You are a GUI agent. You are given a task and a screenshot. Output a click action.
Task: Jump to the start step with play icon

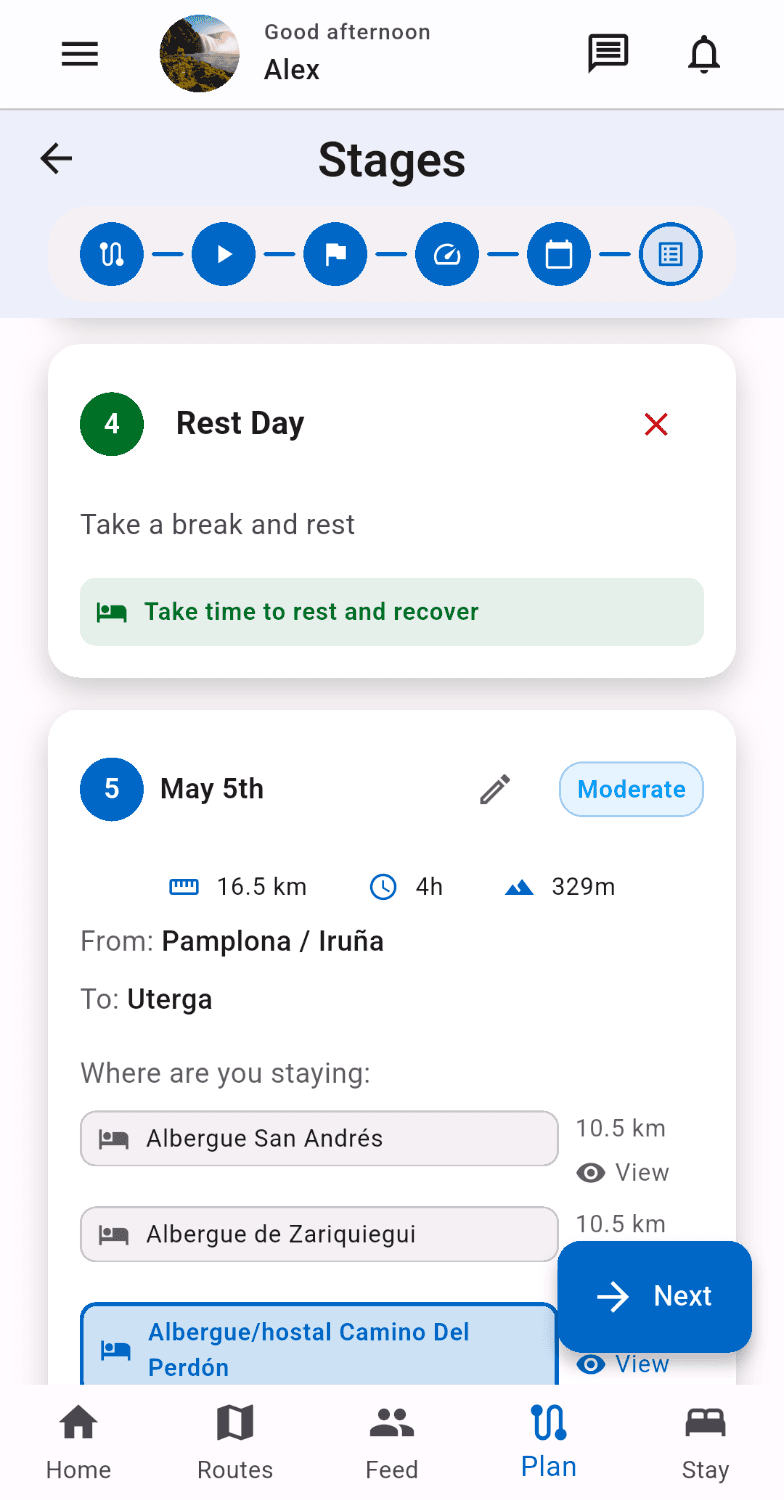224,254
